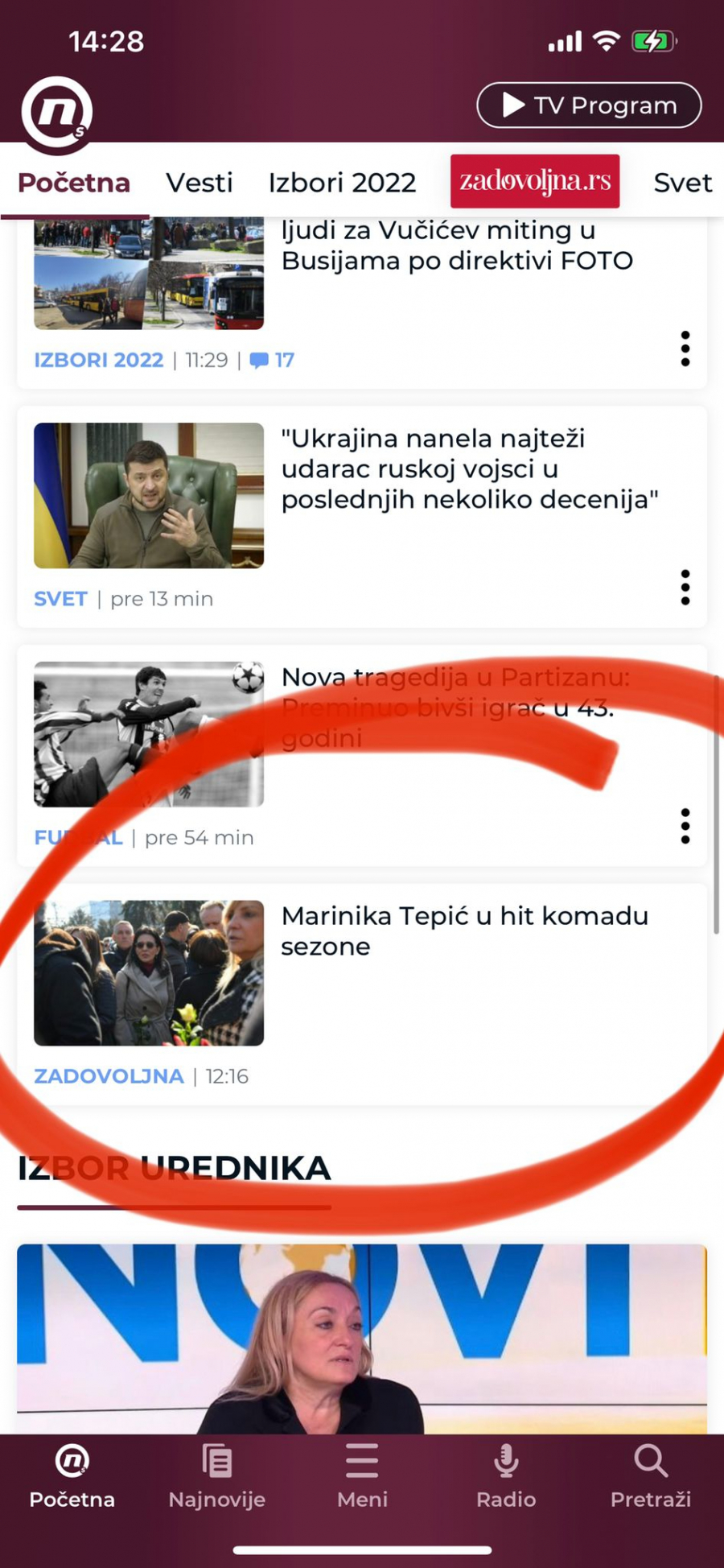Open the Nova tragedija u Partizanu article
This screenshot has height=1568, width=724.
(455, 707)
